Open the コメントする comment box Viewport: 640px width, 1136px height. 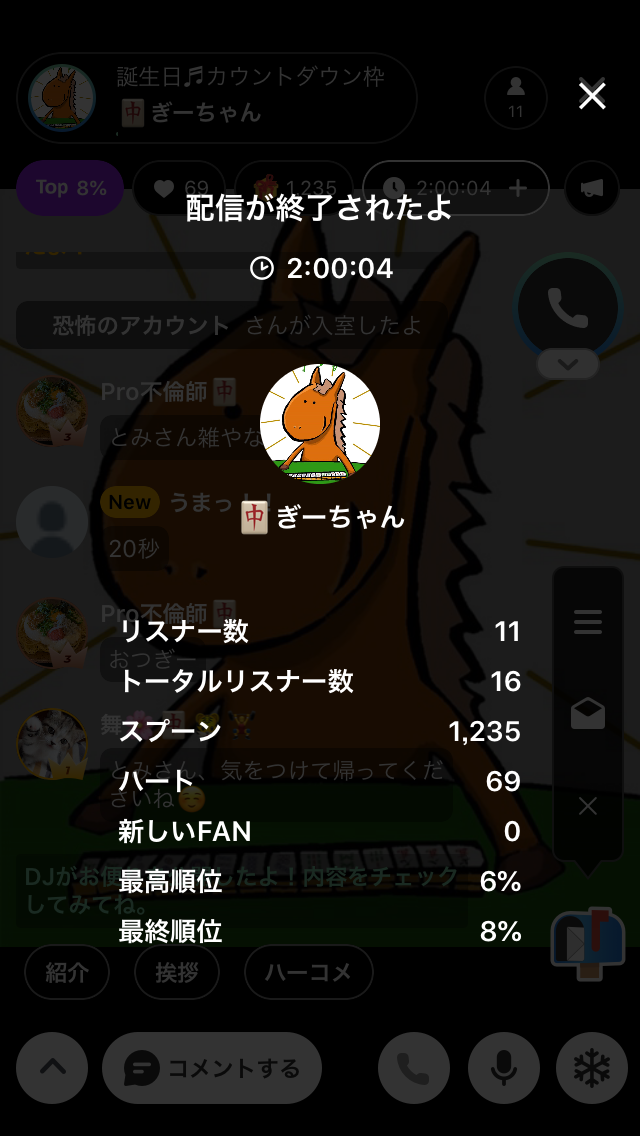coord(212,1068)
